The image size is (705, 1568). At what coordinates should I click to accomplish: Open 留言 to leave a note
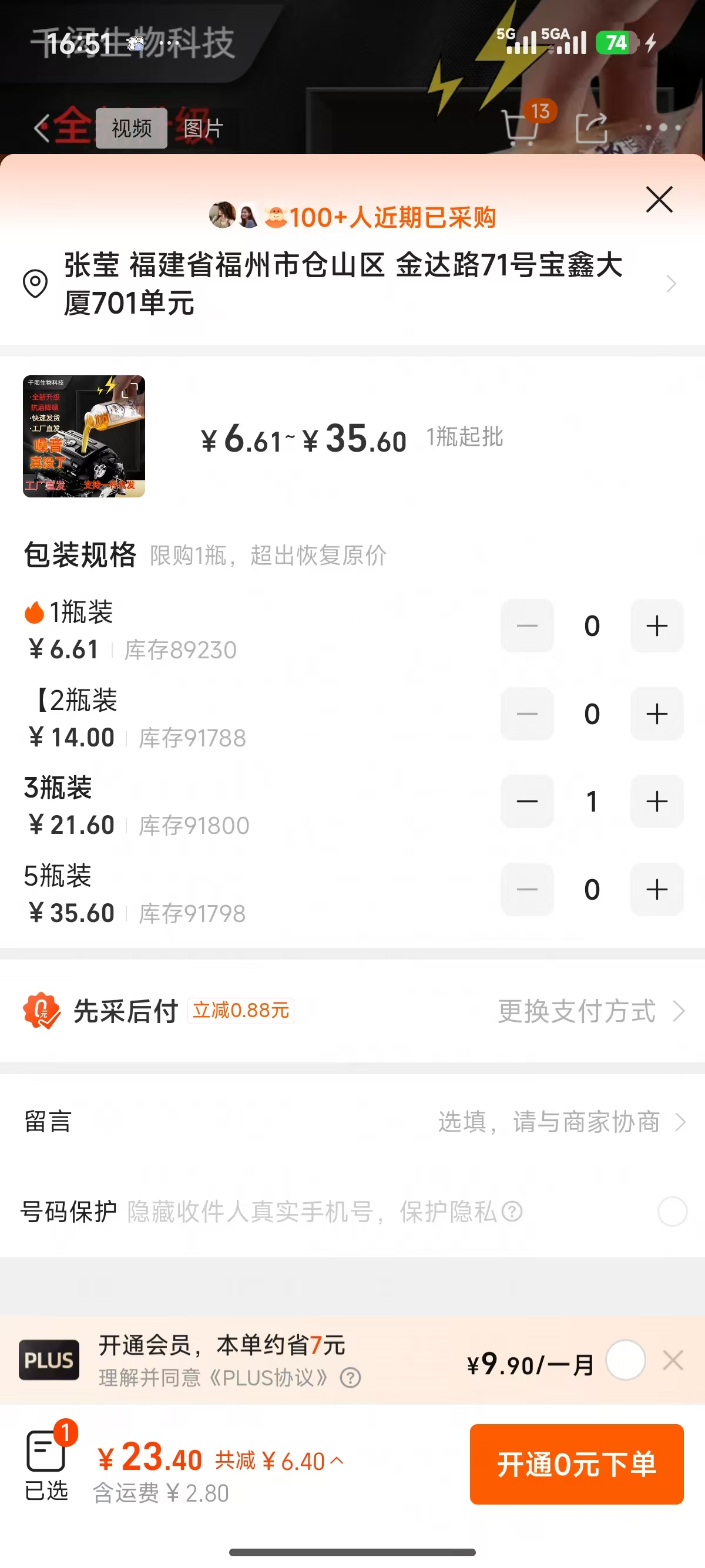pyautogui.click(x=352, y=1121)
